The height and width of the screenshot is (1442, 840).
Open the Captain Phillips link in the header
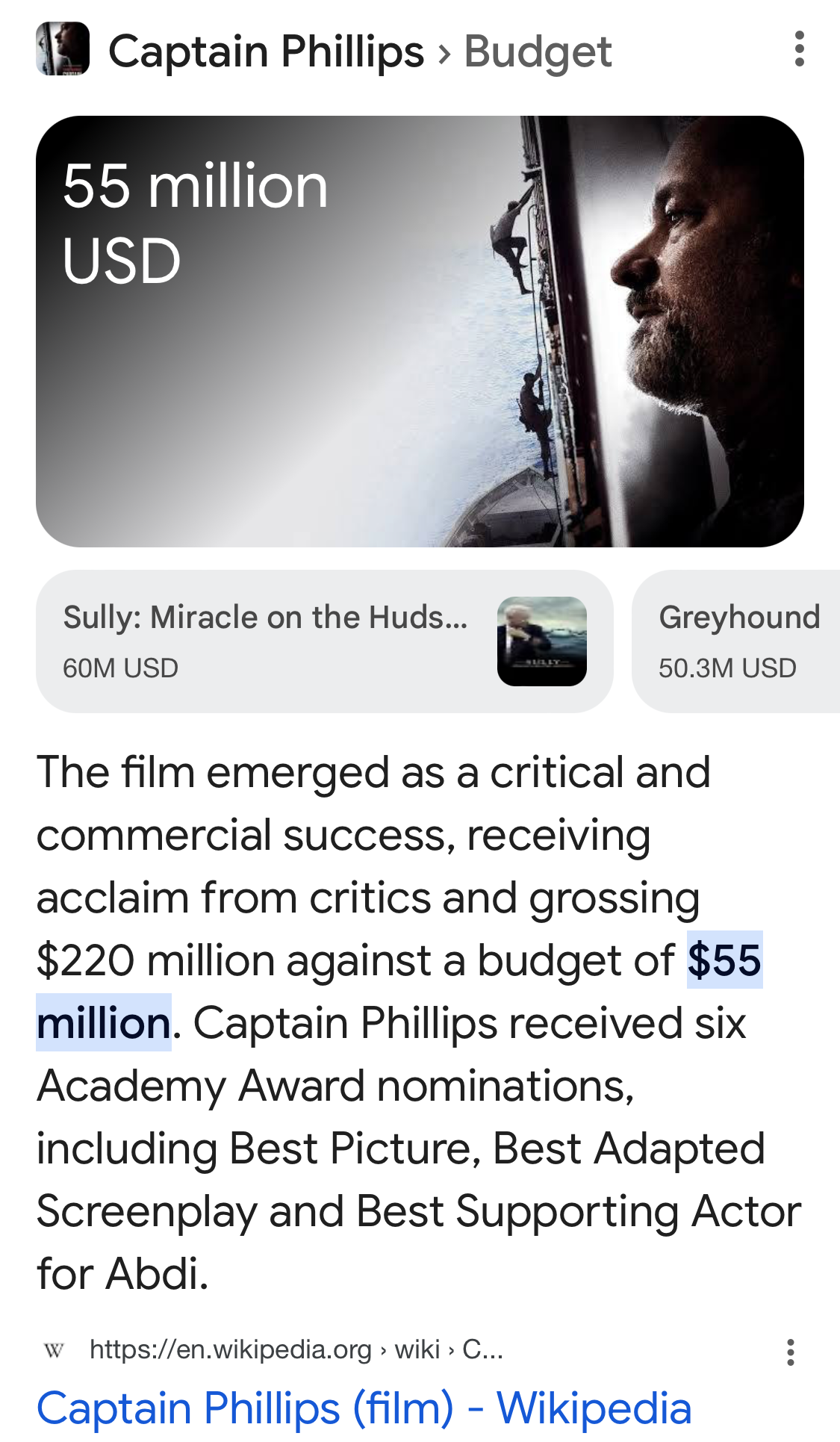[266, 52]
